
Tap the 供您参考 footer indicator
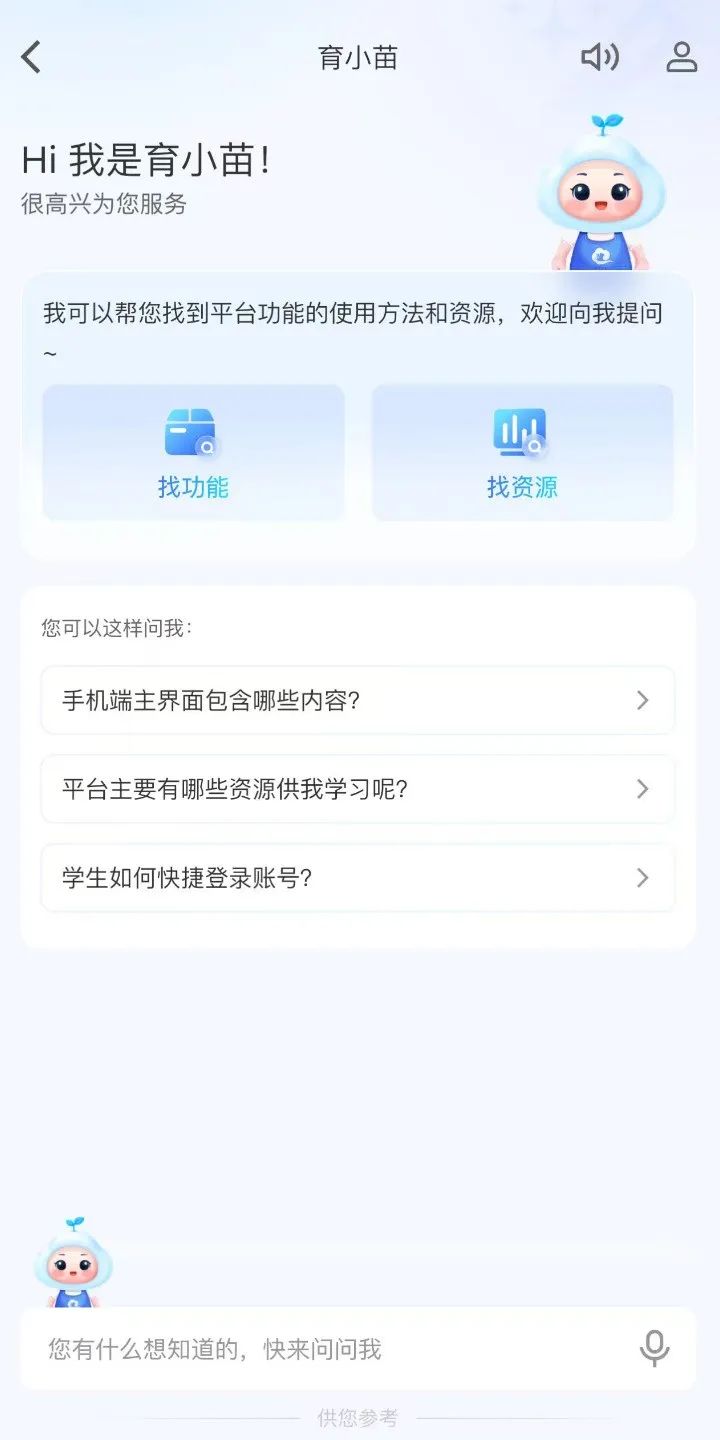tap(358, 1416)
